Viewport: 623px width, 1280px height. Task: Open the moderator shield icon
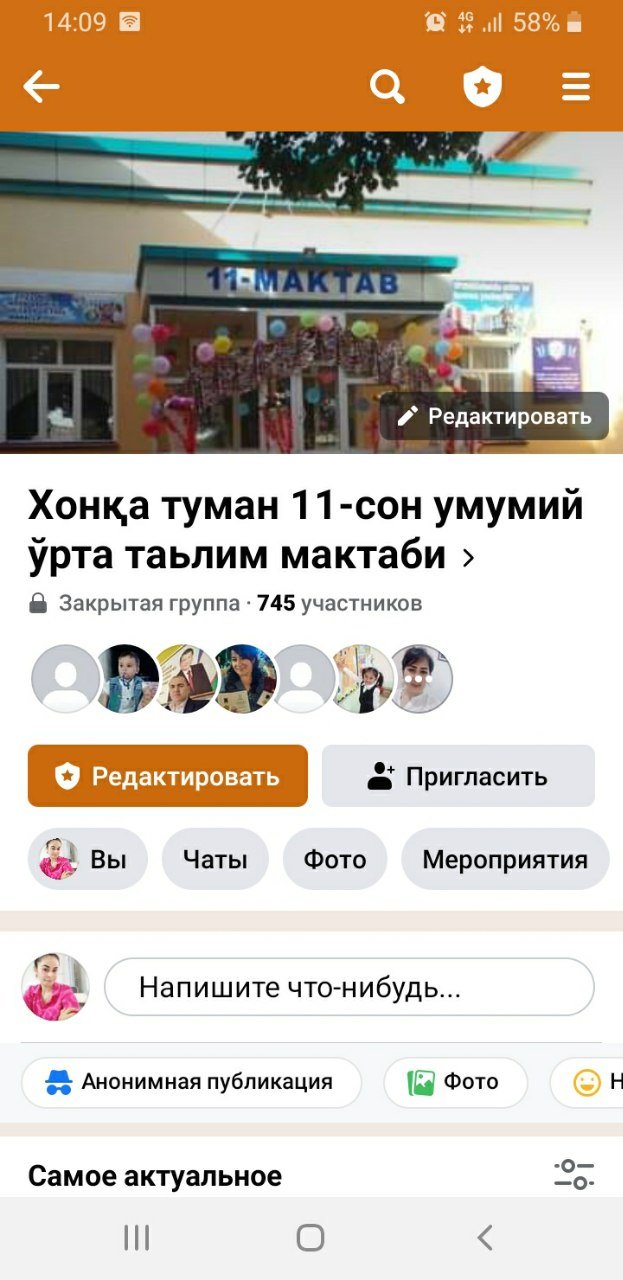pyautogui.click(x=482, y=88)
